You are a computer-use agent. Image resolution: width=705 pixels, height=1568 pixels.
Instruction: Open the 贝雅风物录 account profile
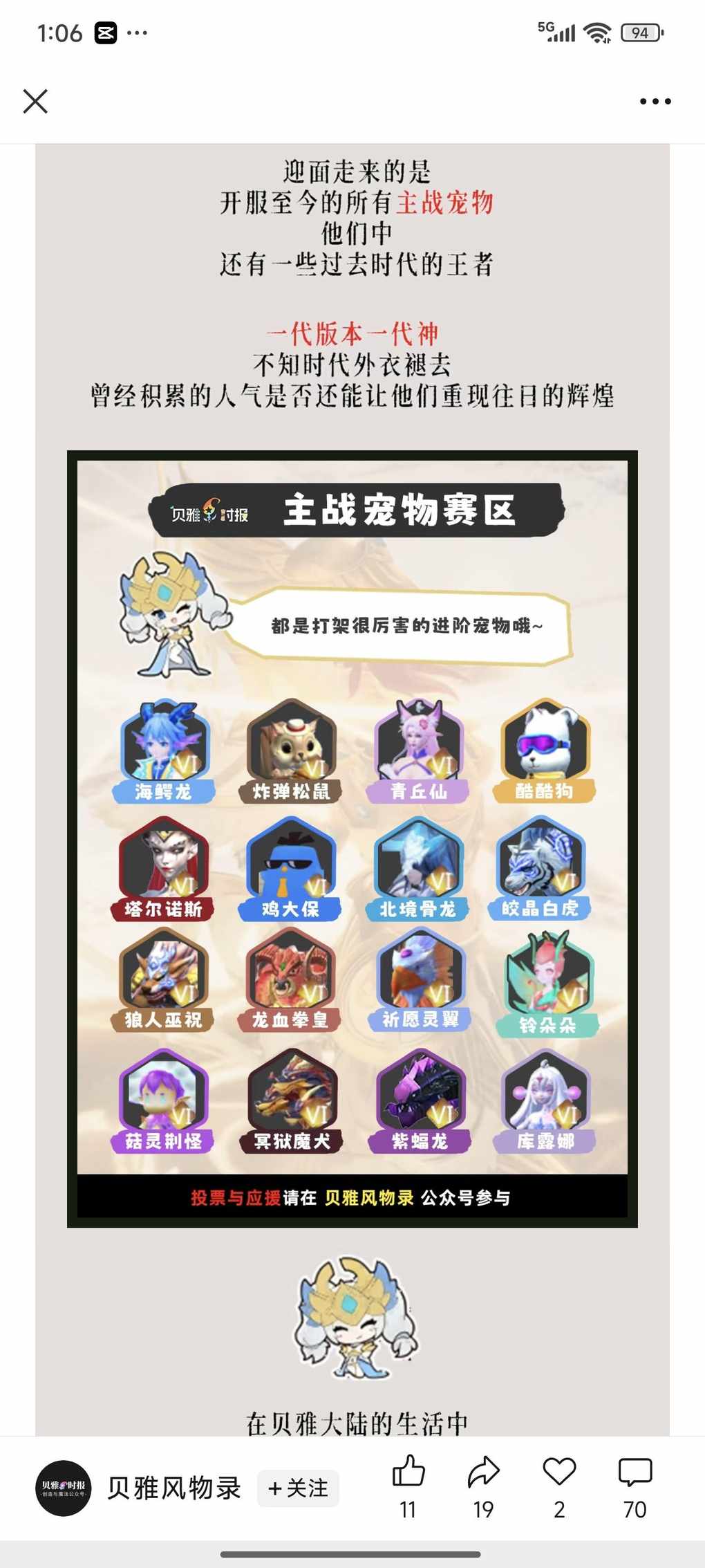(64, 1488)
